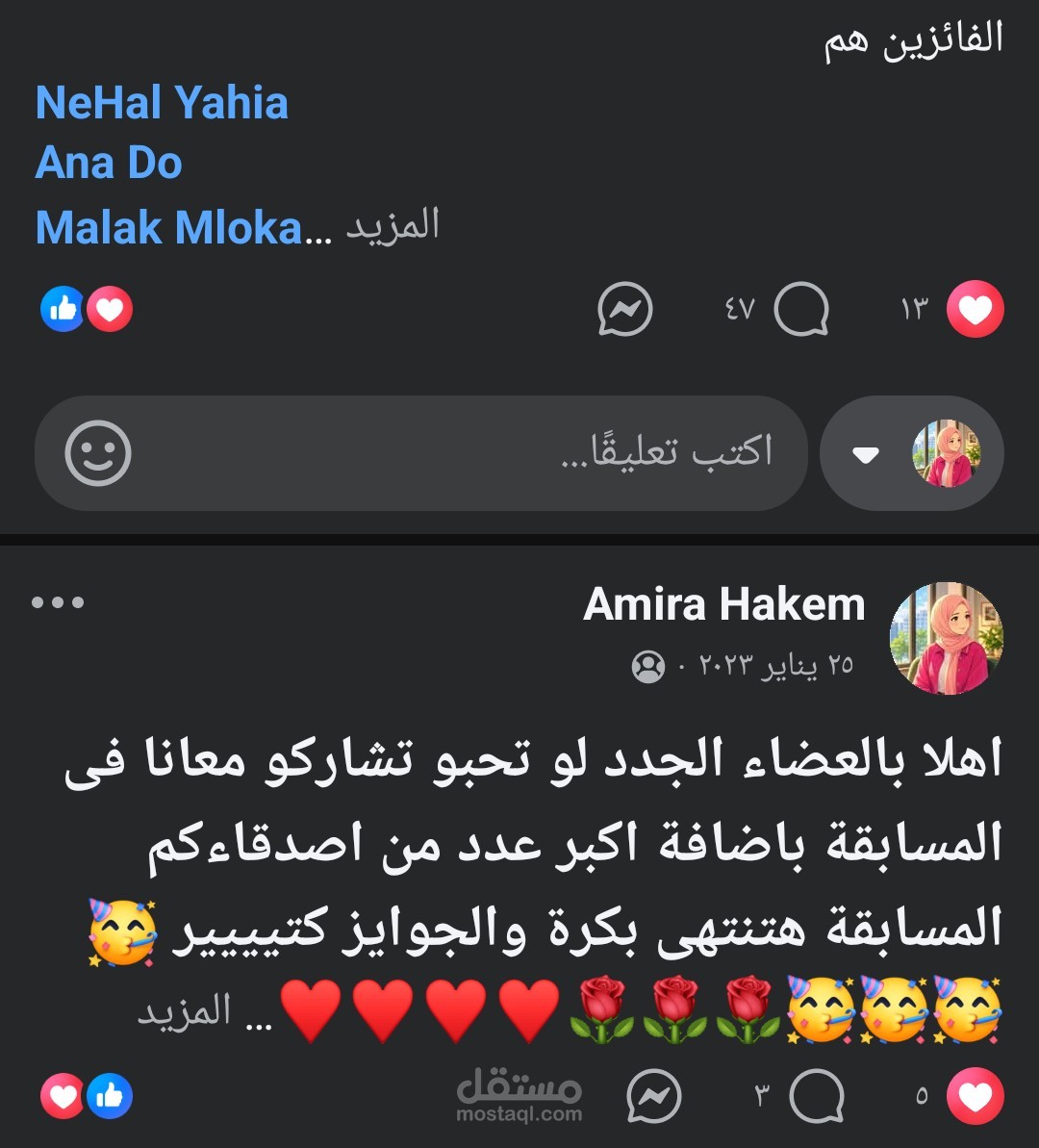Viewport: 1039px width, 1148px height.
Task: Open Malak Mloka's tagged profile link
Action: pos(169,227)
